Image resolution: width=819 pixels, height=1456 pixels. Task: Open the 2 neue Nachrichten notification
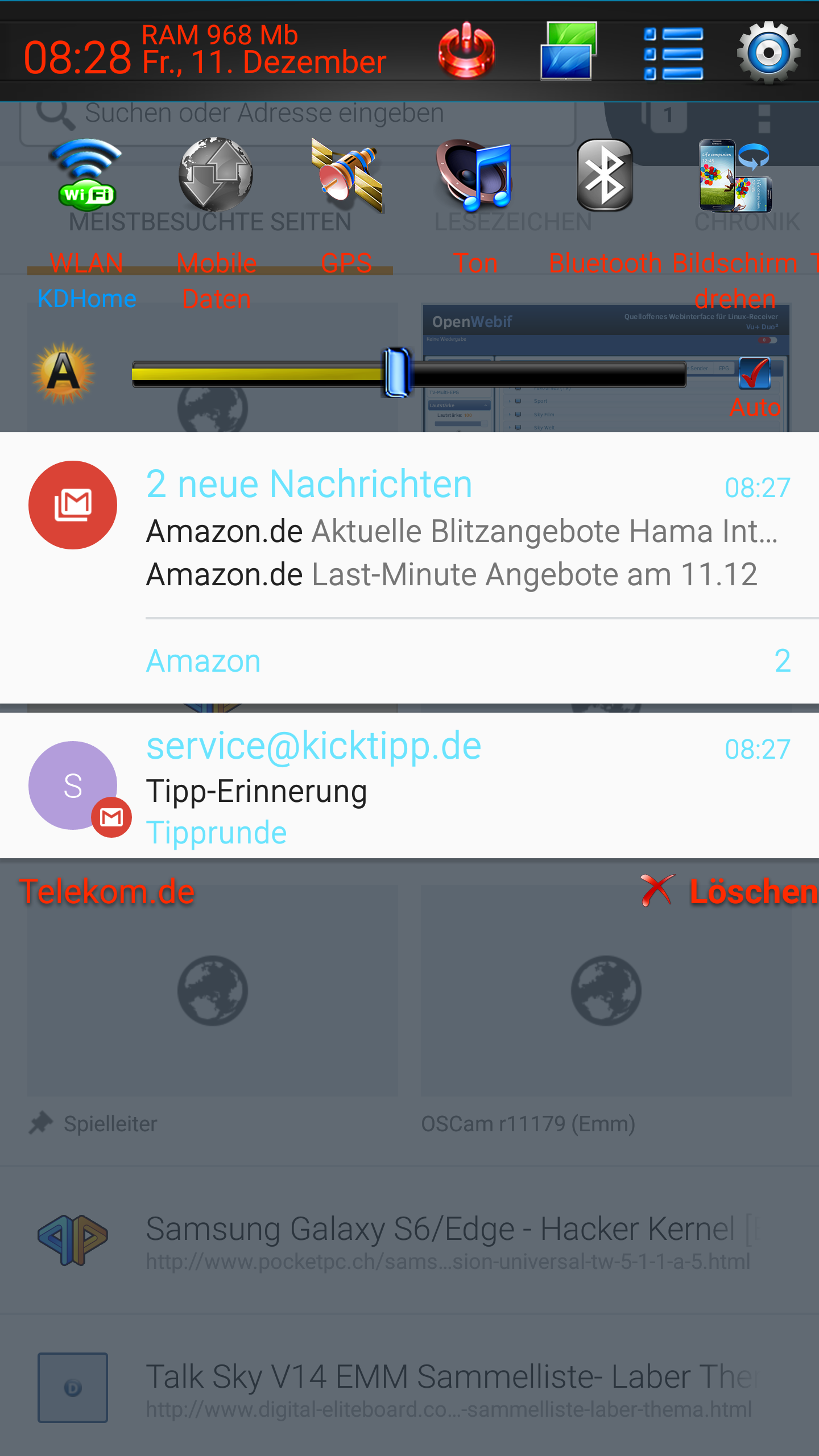(x=409, y=568)
